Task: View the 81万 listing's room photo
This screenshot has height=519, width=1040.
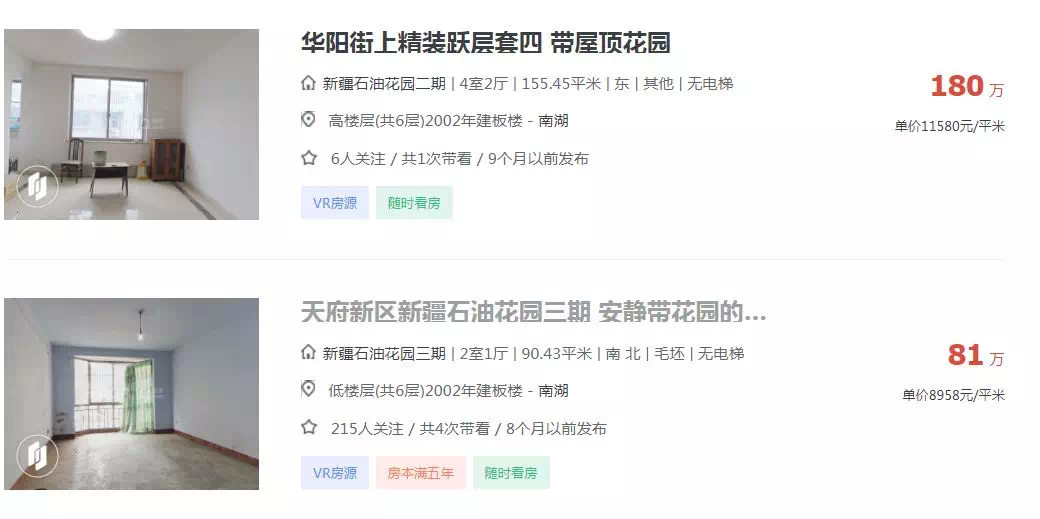Action: click(x=131, y=393)
